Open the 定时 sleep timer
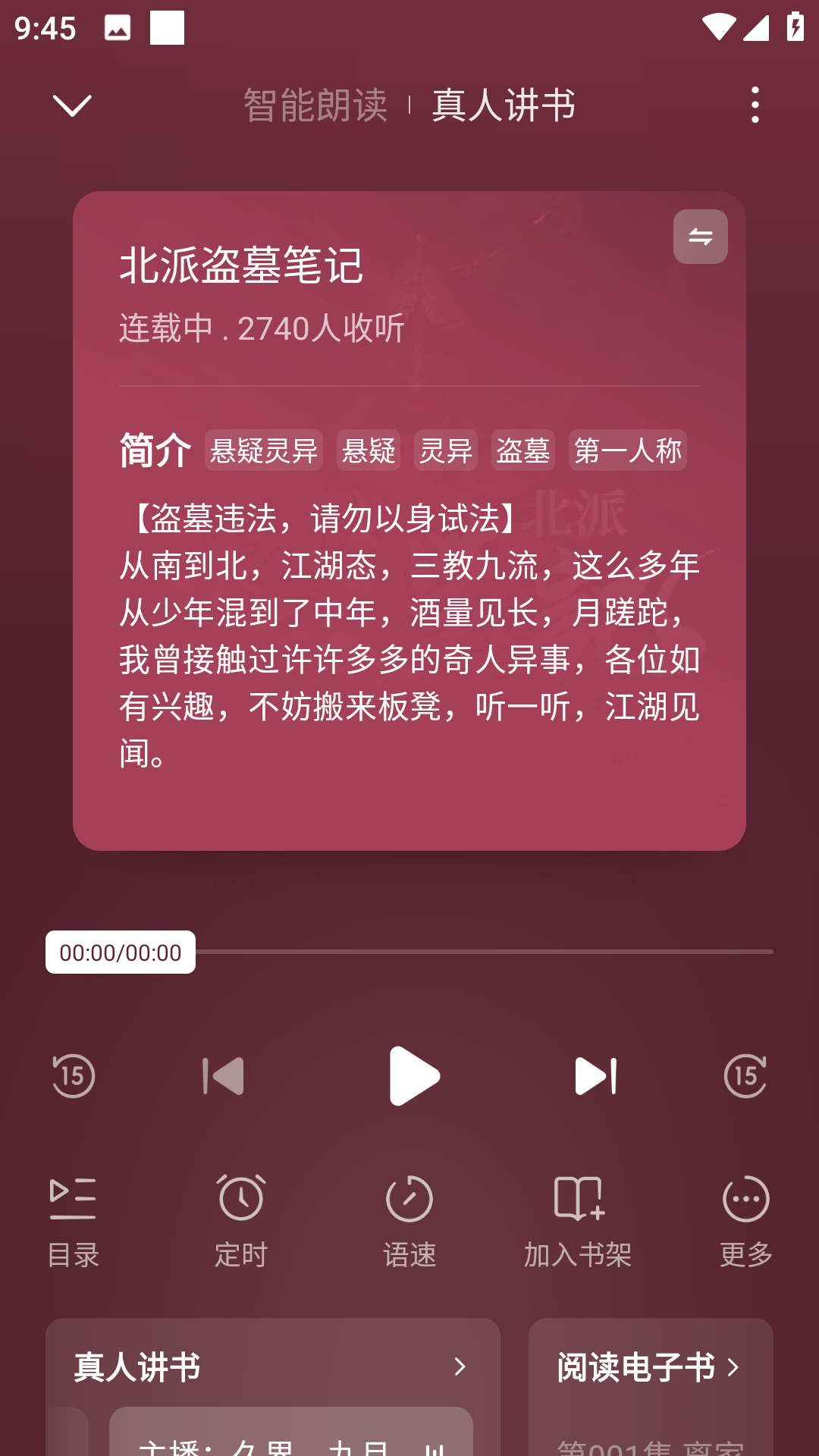The height and width of the screenshot is (1456, 819). pos(241,1217)
